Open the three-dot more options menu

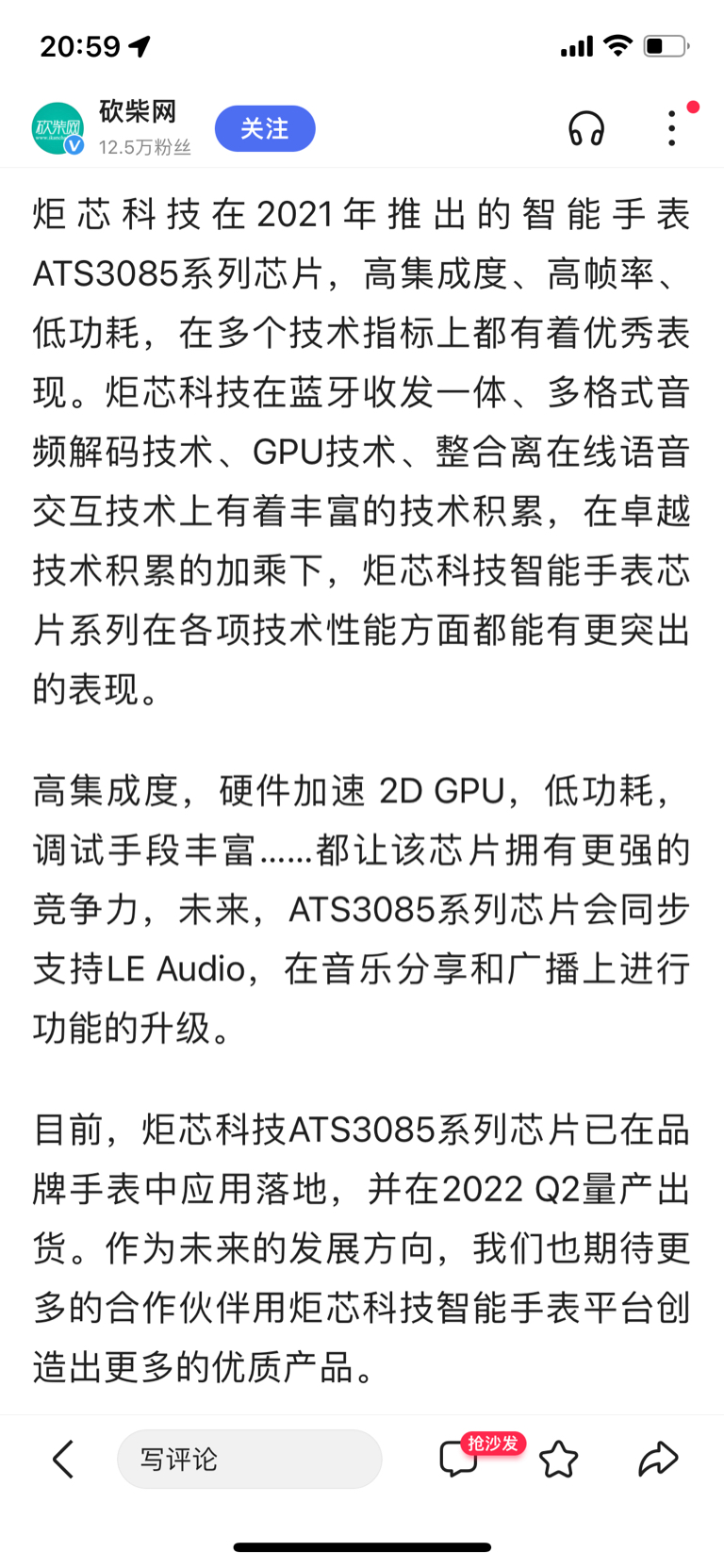(x=670, y=128)
